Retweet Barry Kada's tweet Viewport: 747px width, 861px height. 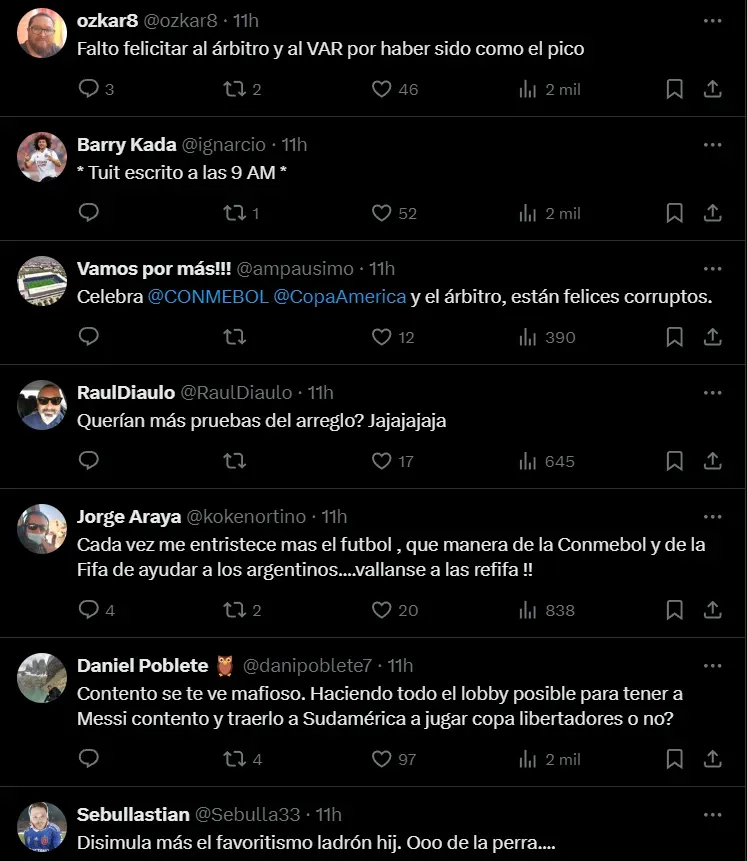(x=234, y=213)
